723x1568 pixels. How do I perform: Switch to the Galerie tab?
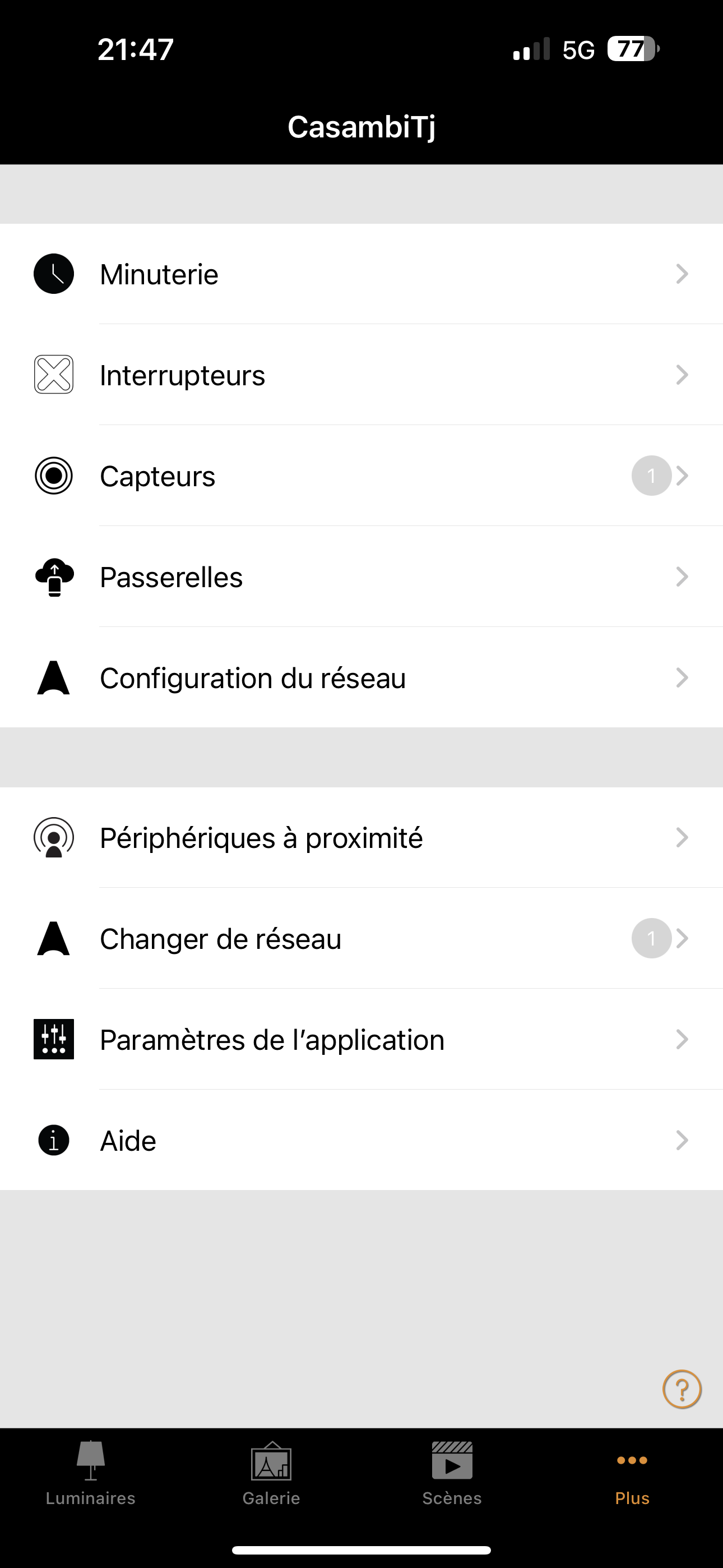click(271, 1473)
